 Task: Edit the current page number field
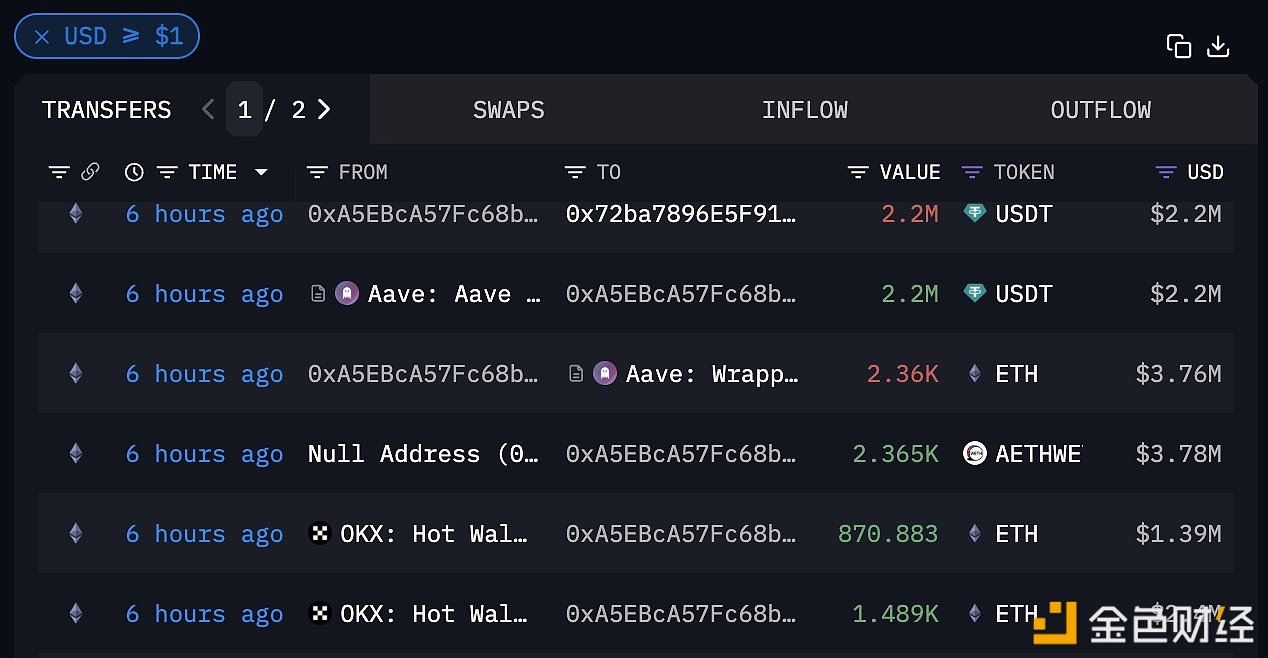(244, 109)
